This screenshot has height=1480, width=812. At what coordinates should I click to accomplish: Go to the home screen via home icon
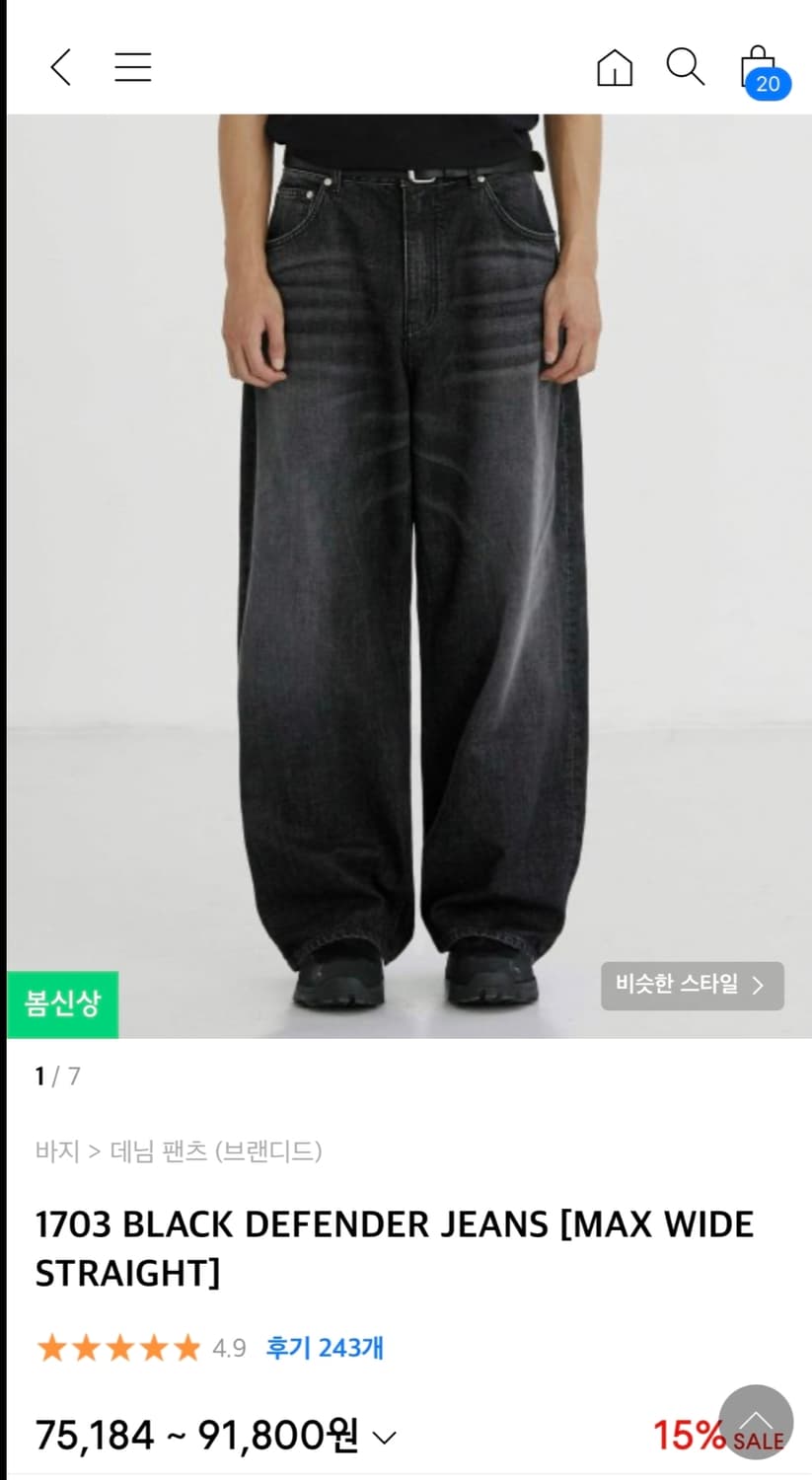point(614,67)
